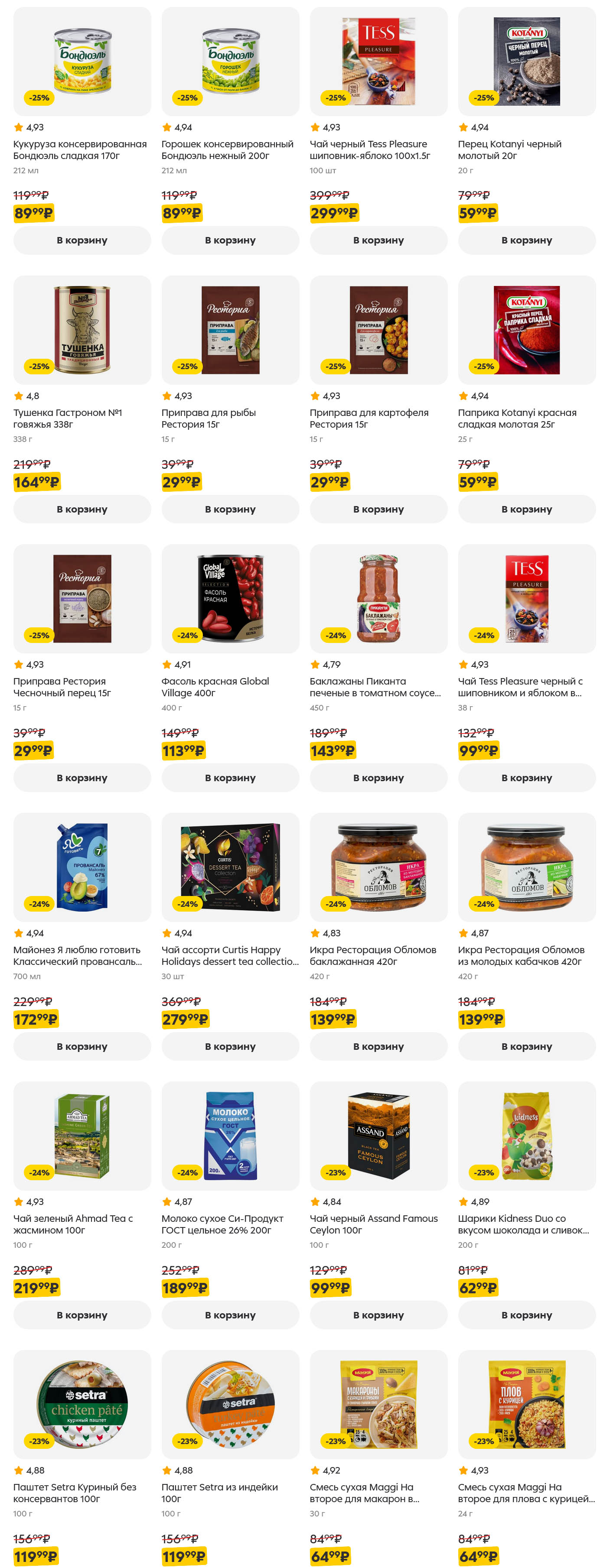Add Kotanyi sweet paprika to cart
Viewport: 597px width, 1568px height.
pyautogui.click(x=526, y=509)
